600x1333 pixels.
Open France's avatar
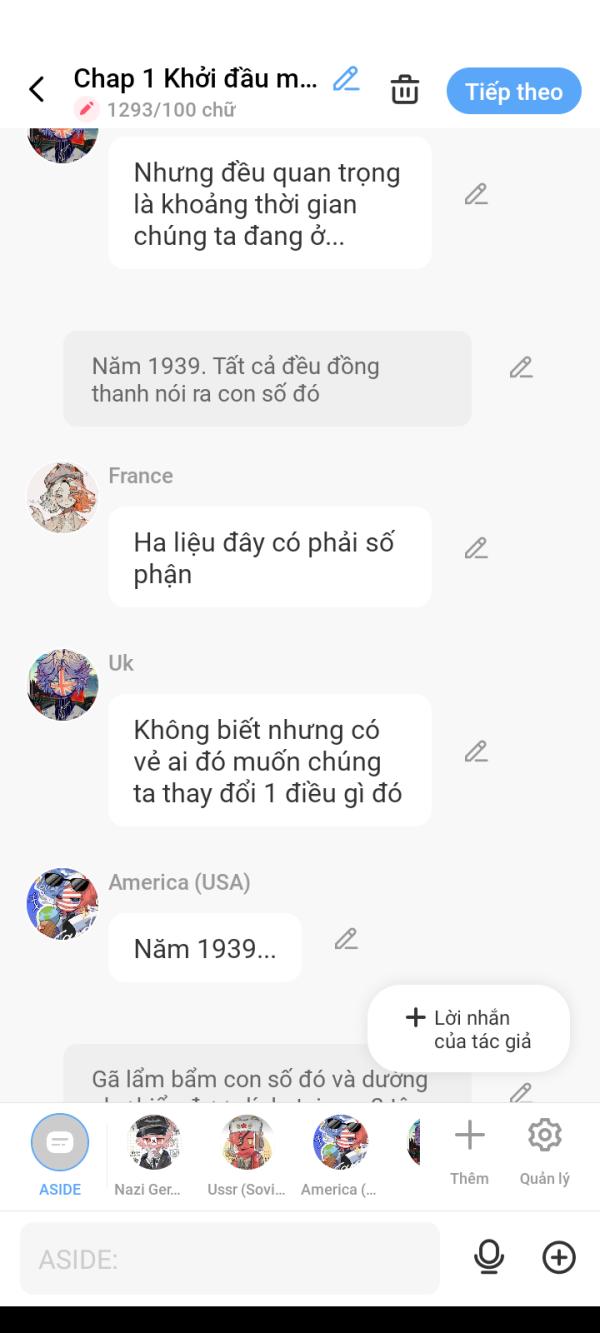click(62, 498)
